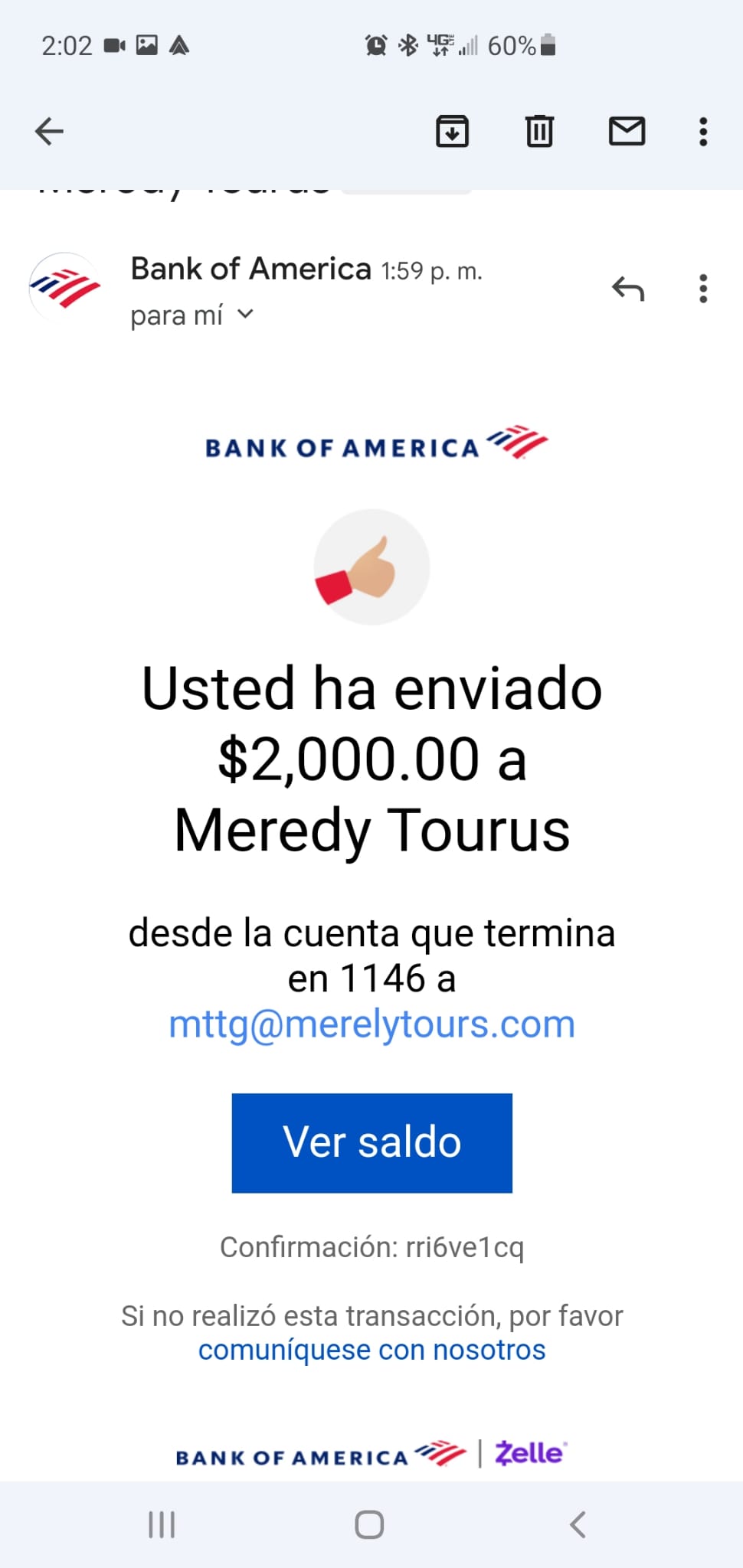Open the top bar overflow menu
The height and width of the screenshot is (1568, 743).
703,132
